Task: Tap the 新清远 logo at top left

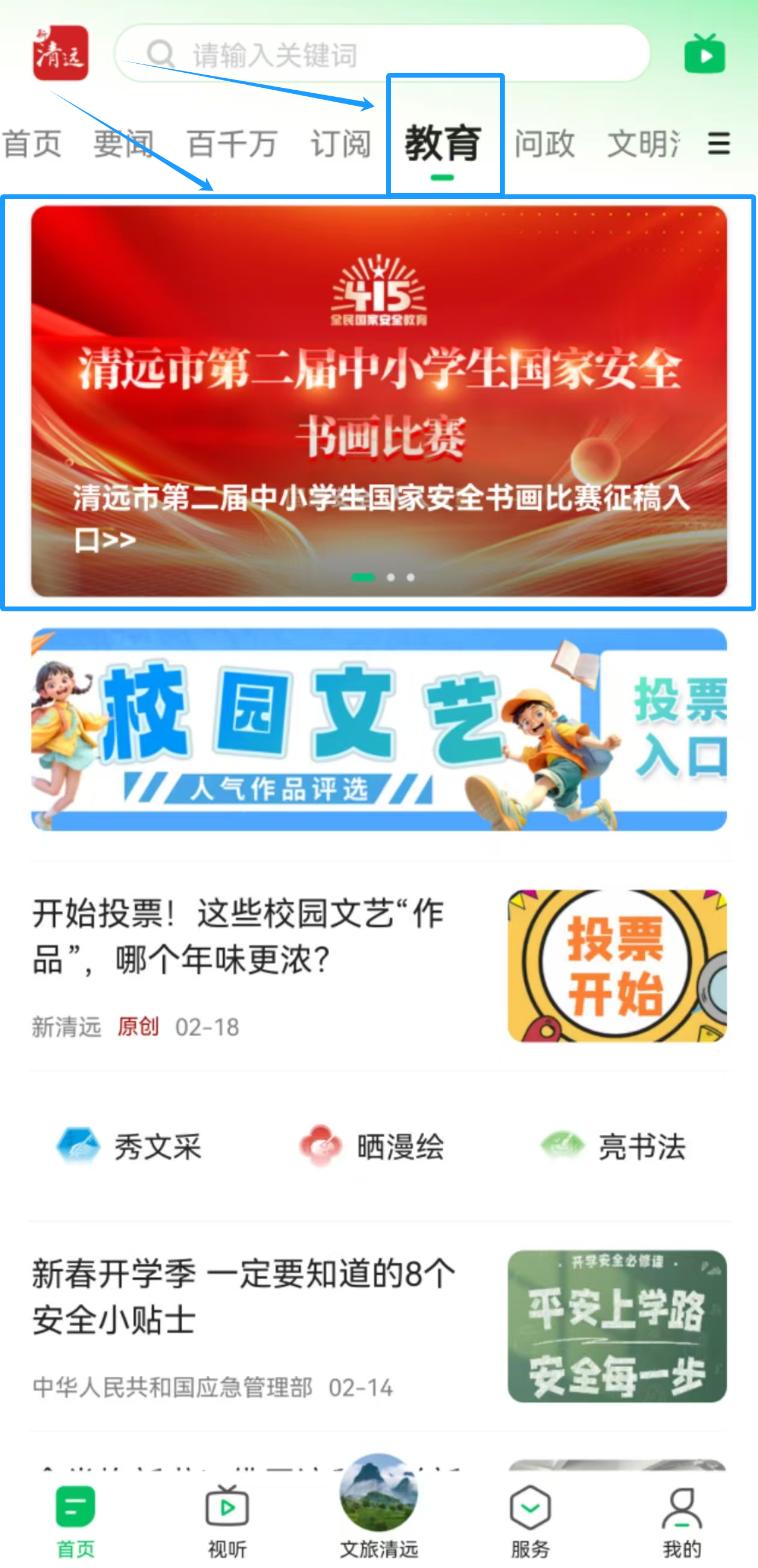Action: 60,53
